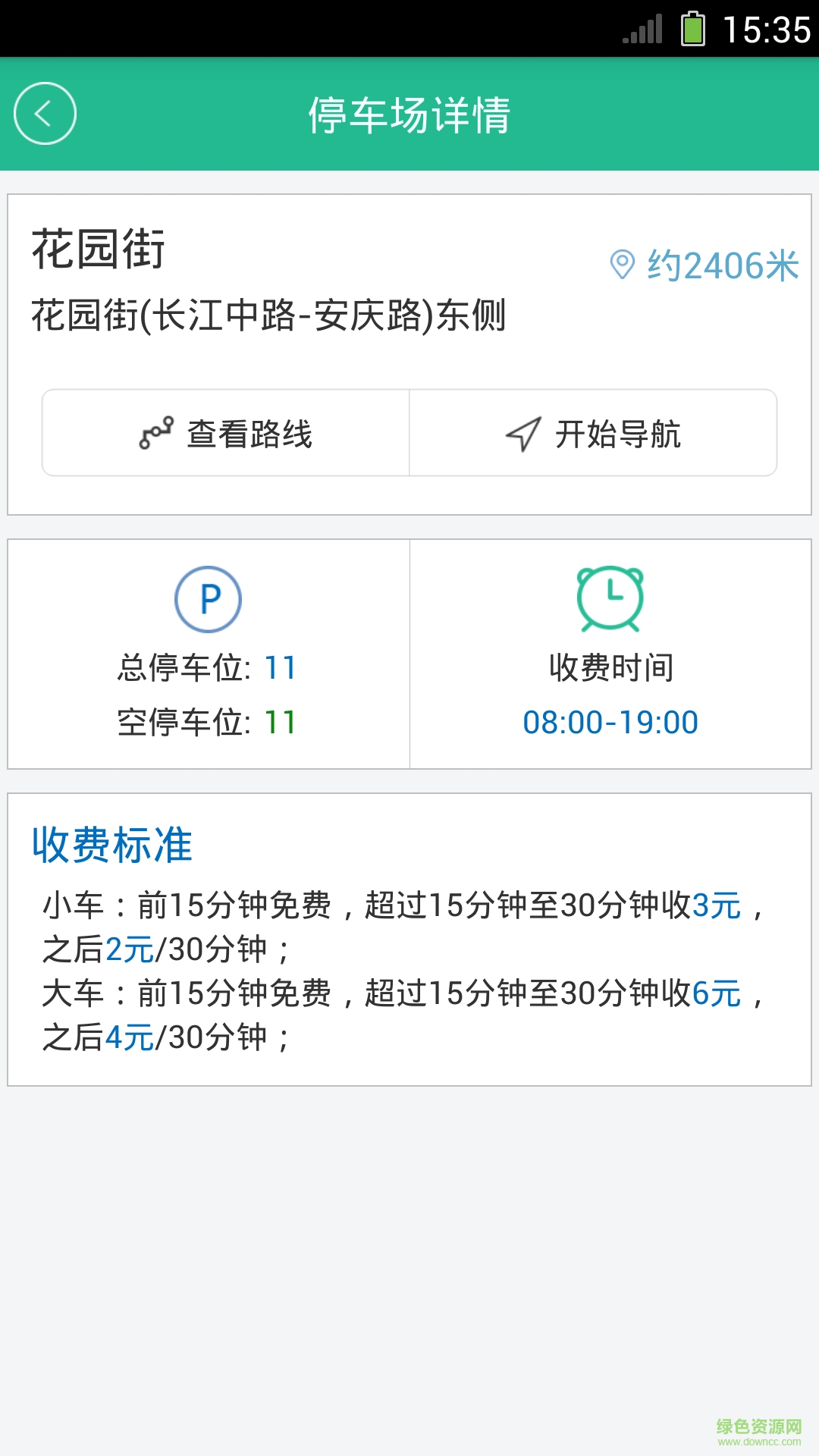Open the 查看路线 route button
This screenshot has width=819, height=1456.
pyautogui.click(x=225, y=433)
